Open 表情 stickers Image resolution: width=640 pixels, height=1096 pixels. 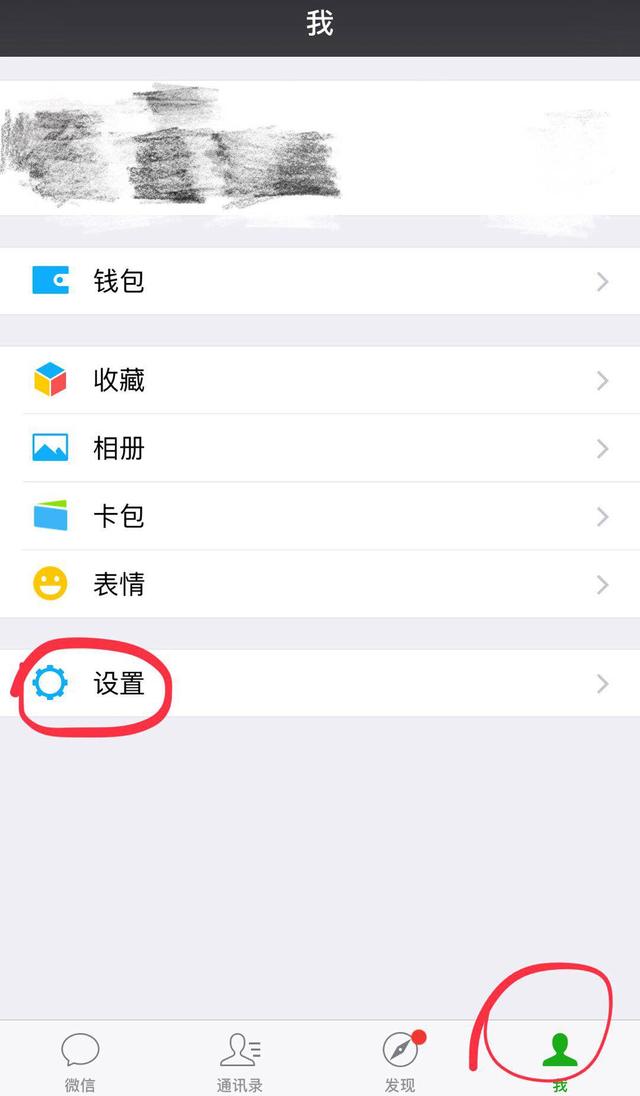tap(320, 584)
